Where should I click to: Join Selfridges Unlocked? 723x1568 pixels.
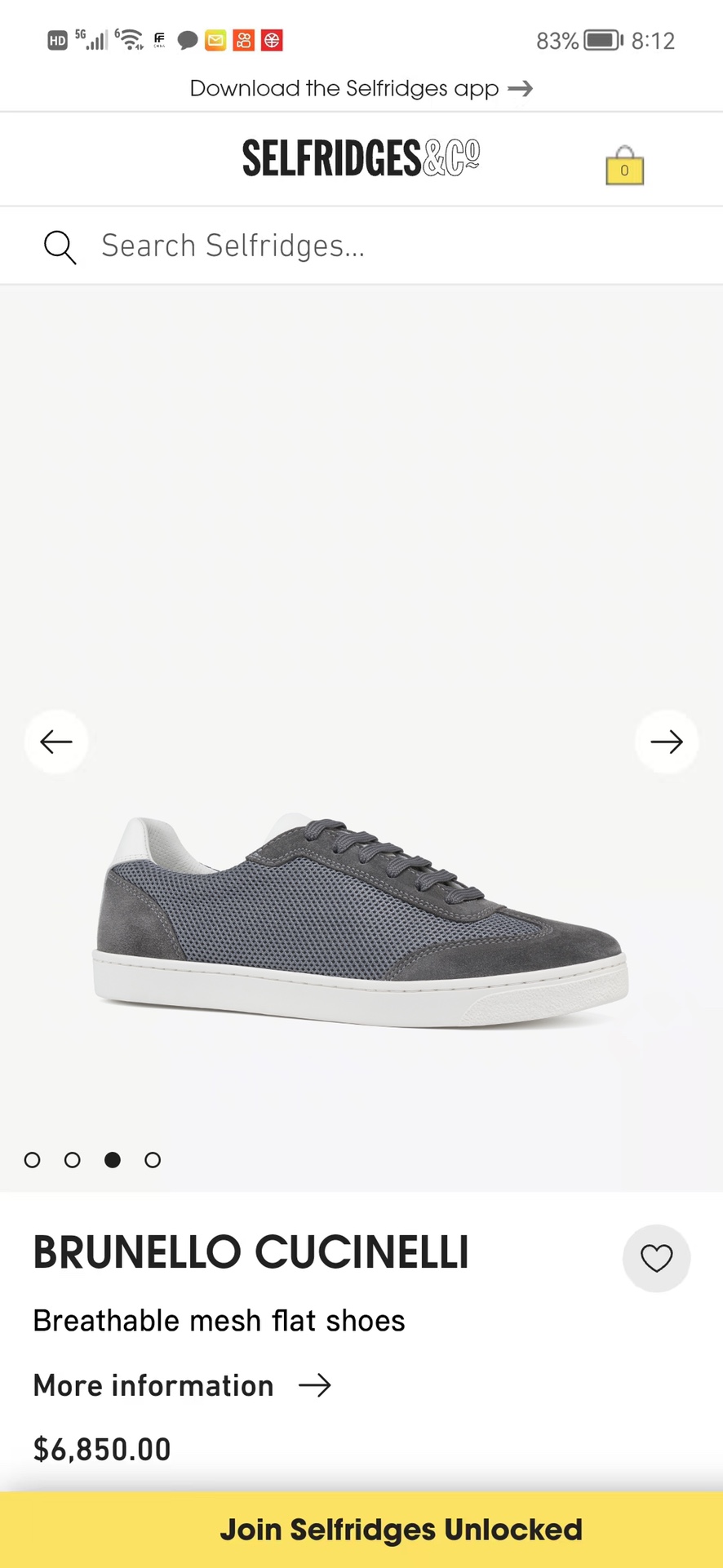pos(361,1530)
